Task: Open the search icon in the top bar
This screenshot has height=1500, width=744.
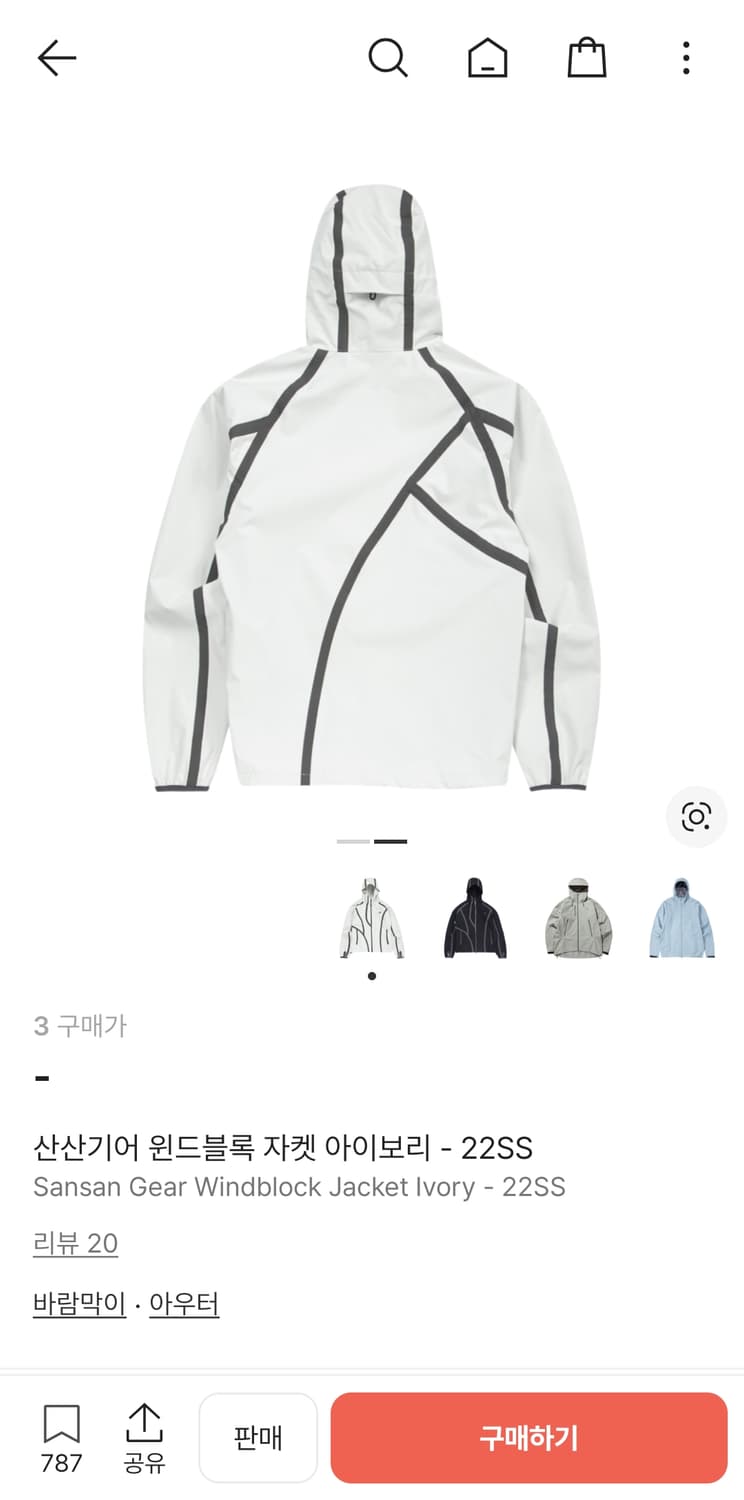Action: 388,57
